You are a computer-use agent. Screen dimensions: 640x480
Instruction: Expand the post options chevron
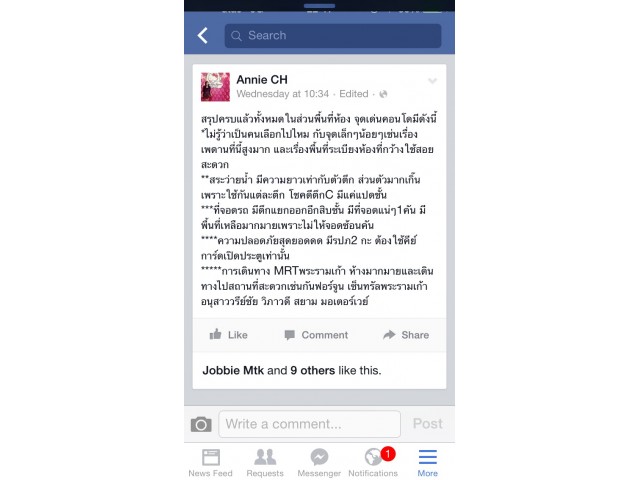pyautogui.click(x=432, y=81)
